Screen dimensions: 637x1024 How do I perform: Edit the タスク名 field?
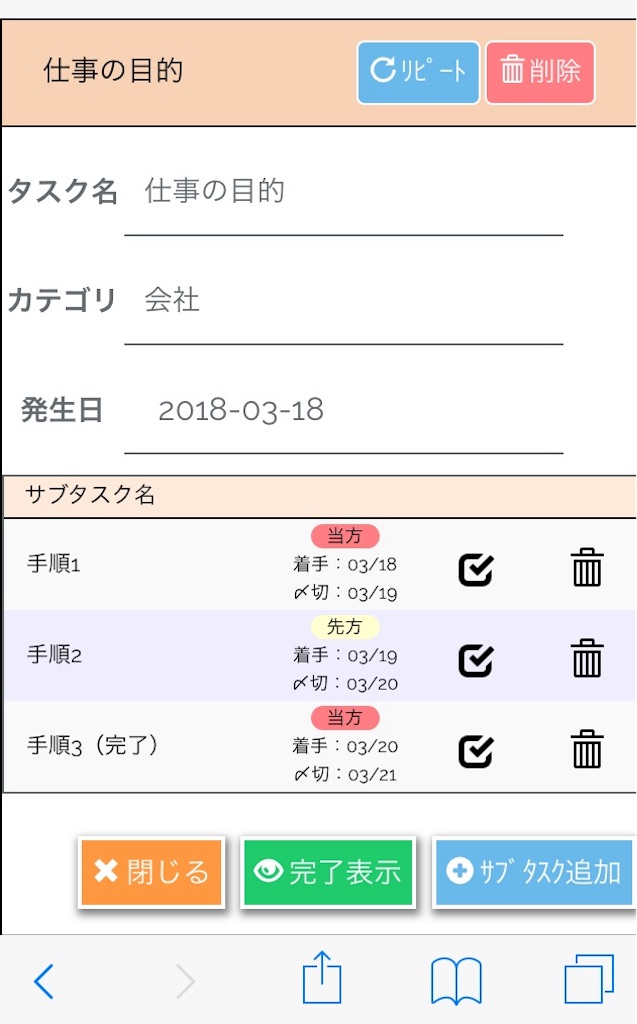(x=344, y=192)
